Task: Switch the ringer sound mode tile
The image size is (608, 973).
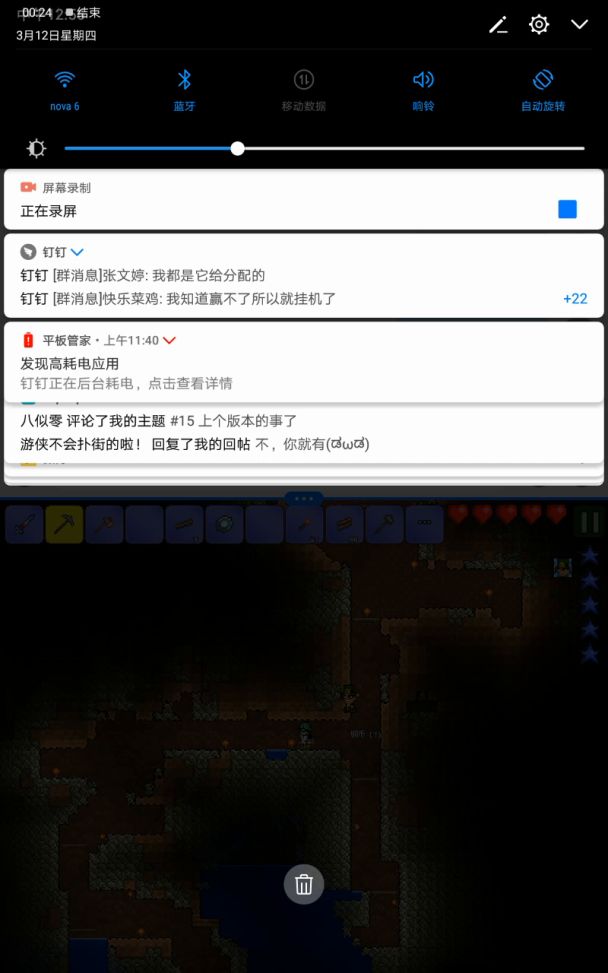Action: [423, 80]
